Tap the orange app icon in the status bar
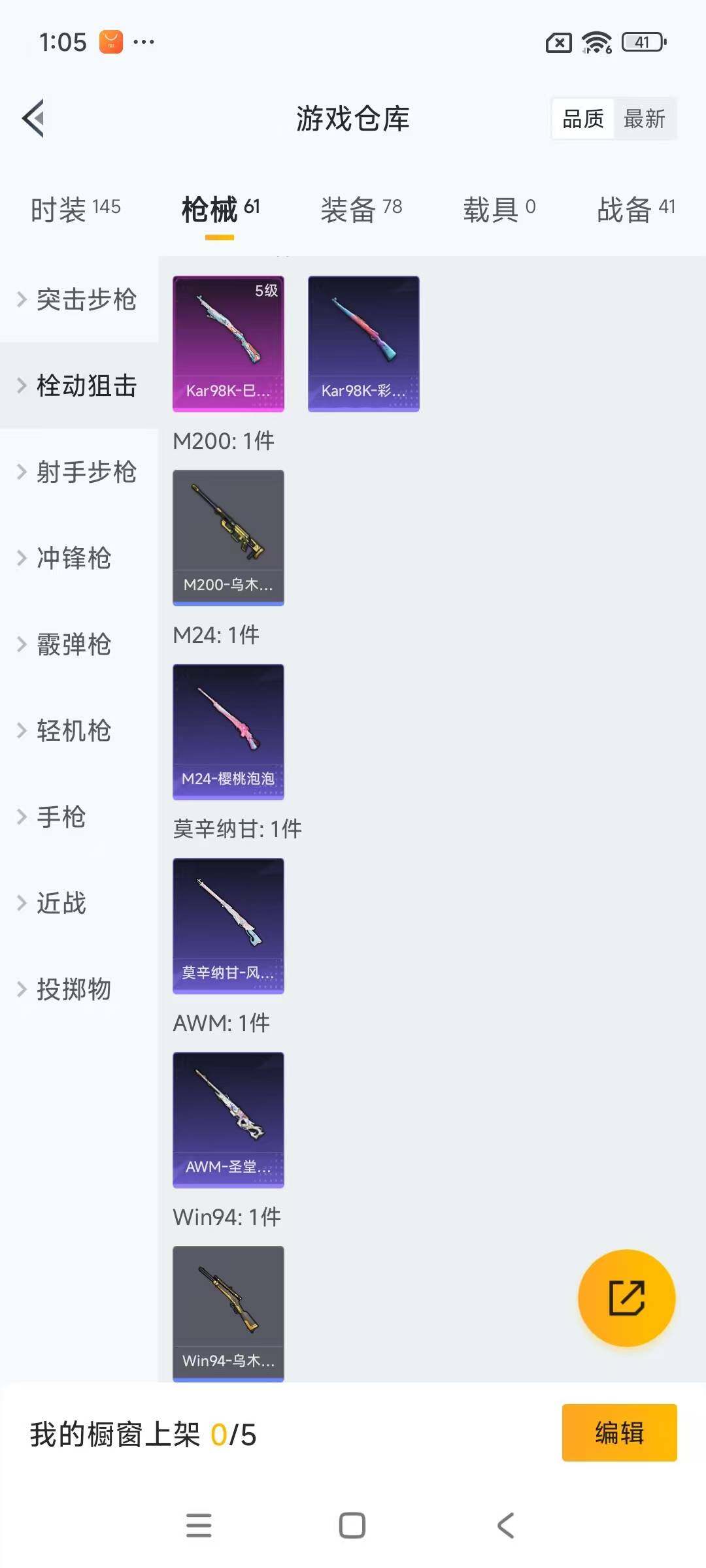 [x=109, y=41]
